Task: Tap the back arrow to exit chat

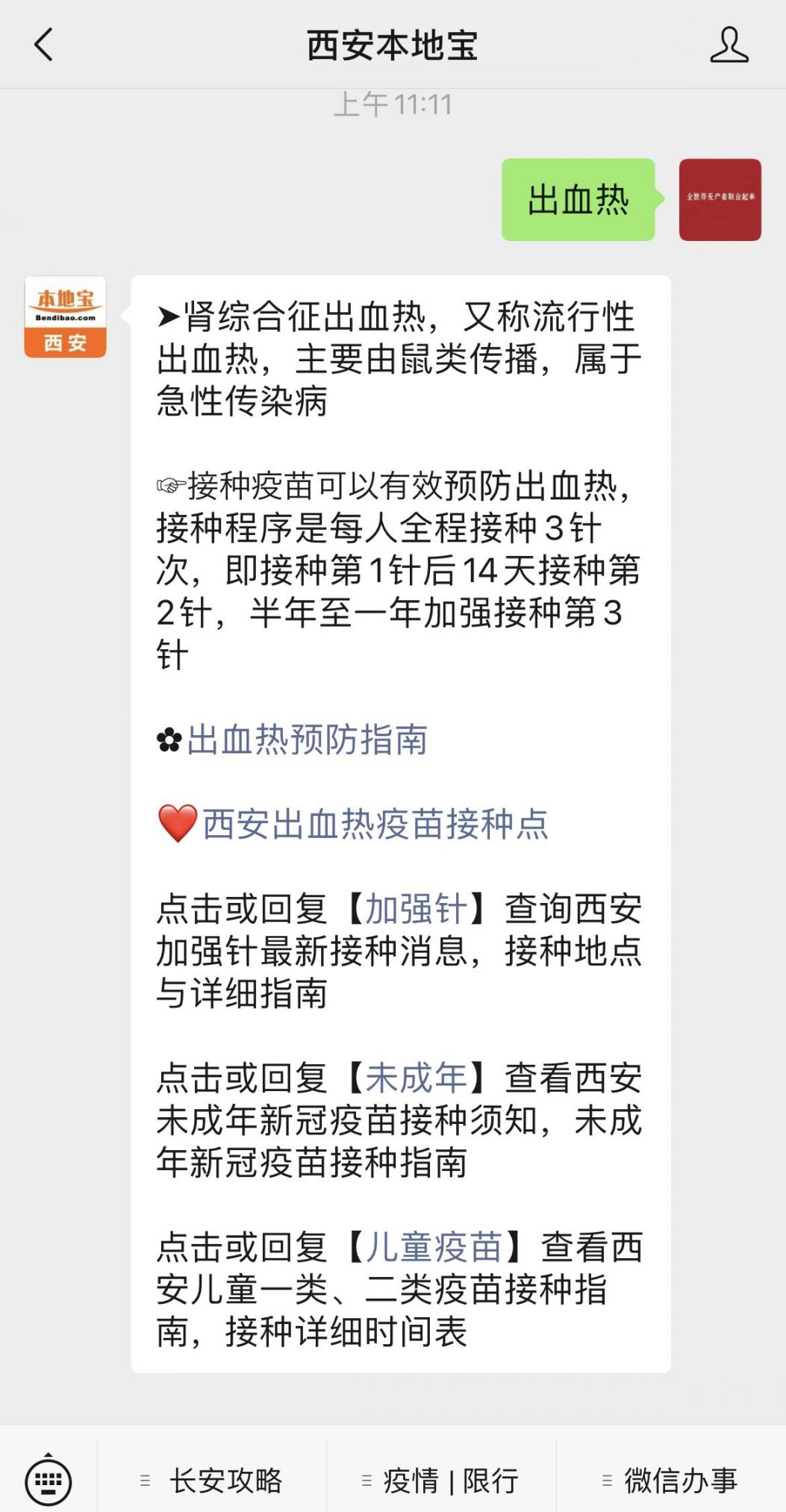Action: pos(43,45)
